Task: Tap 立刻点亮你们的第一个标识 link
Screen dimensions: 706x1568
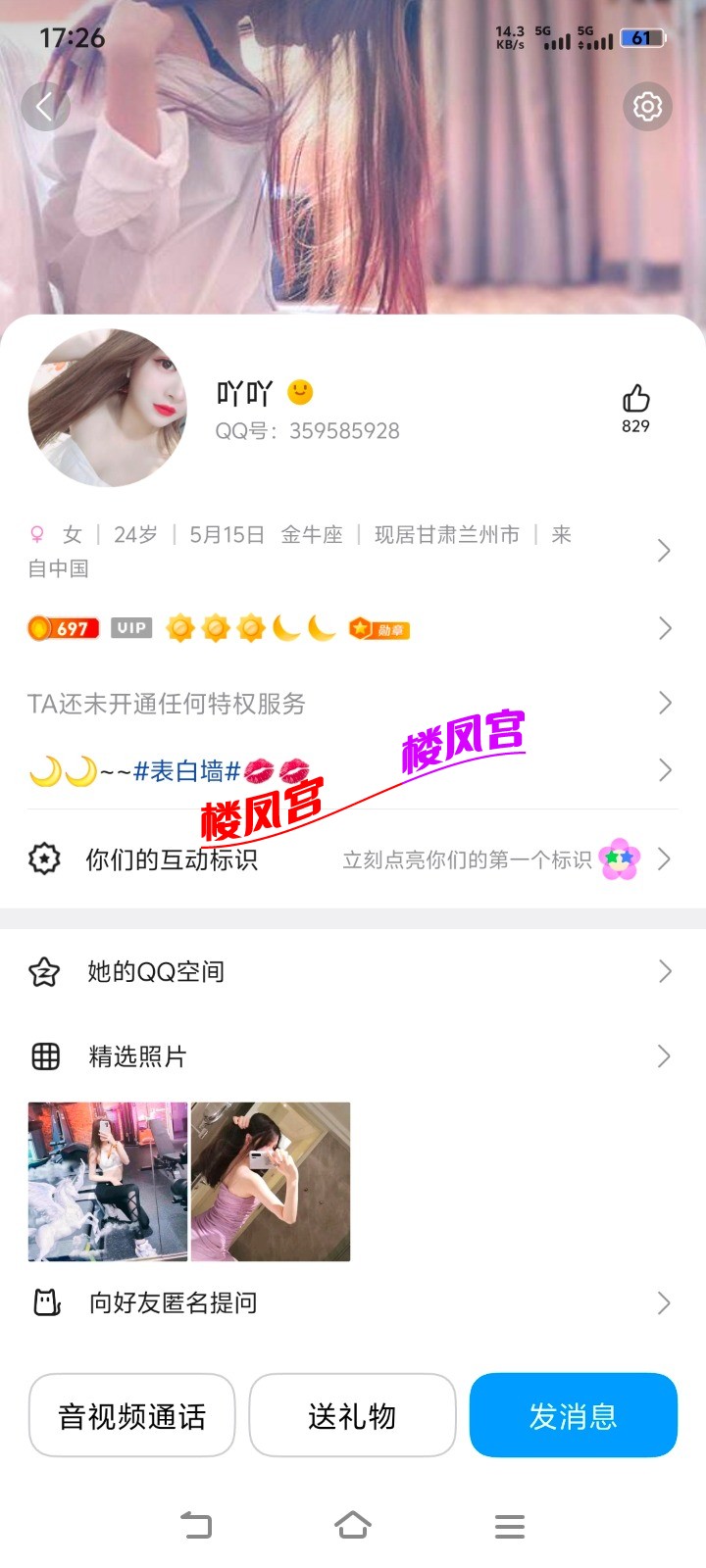Action: [469, 858]
